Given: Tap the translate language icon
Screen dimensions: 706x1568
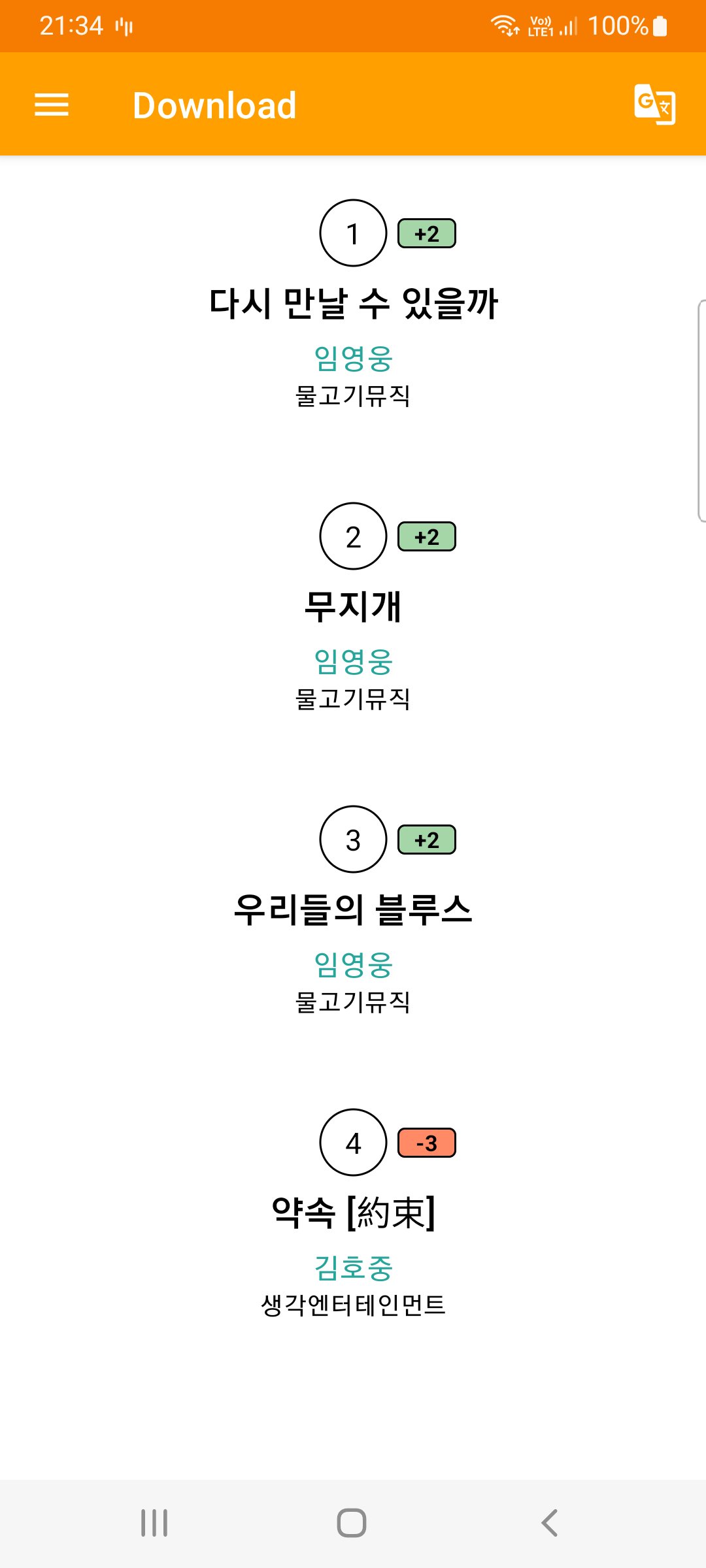Looking at the screenshot, I should pyautogui.click(x=654, y=105).
